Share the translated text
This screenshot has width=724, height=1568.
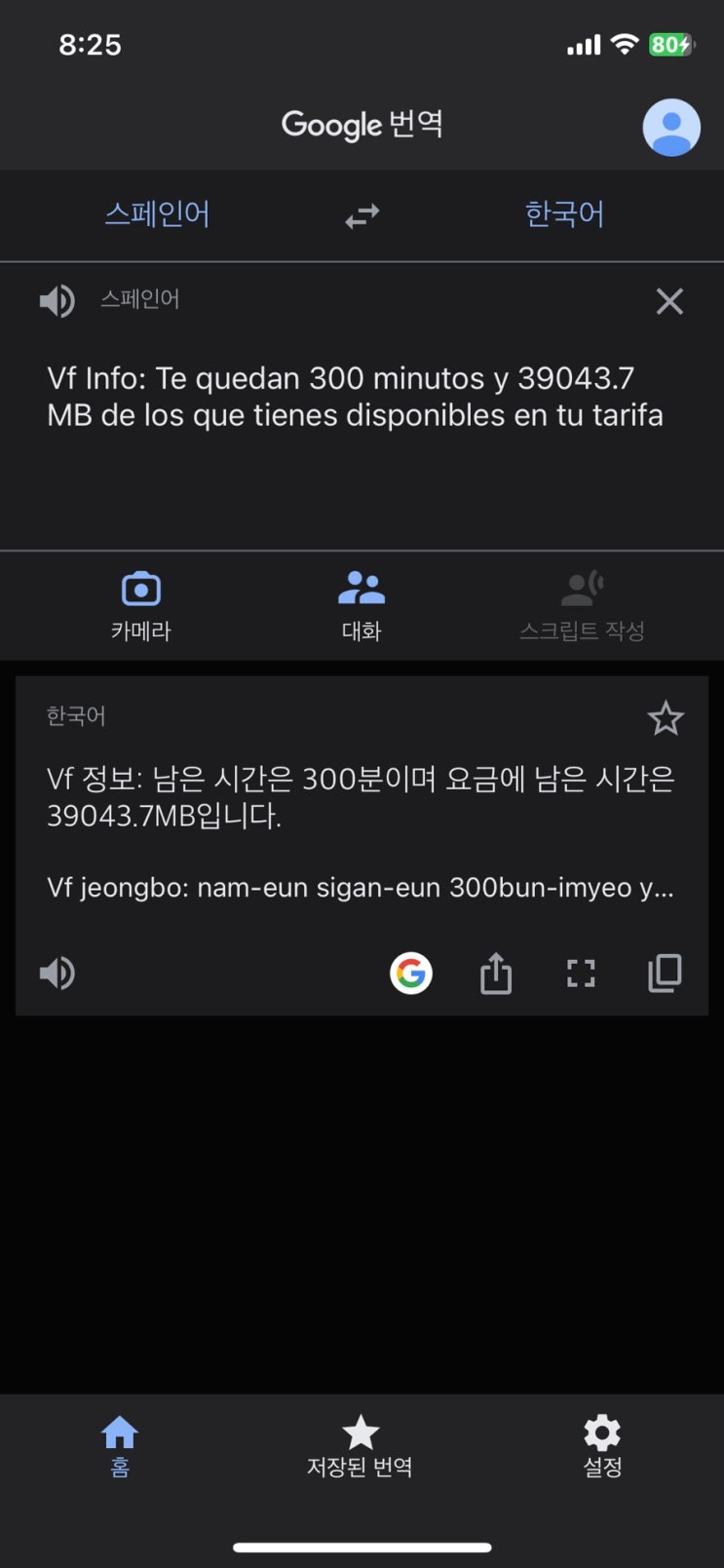point(496,973)
